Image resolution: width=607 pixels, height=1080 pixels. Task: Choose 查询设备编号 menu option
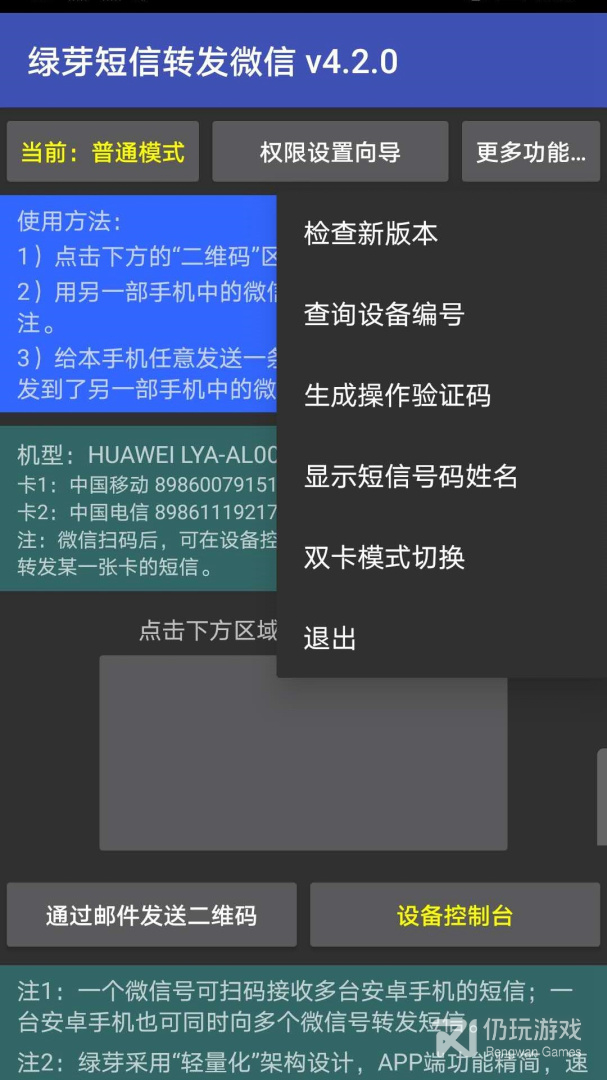tap(384, 315)
